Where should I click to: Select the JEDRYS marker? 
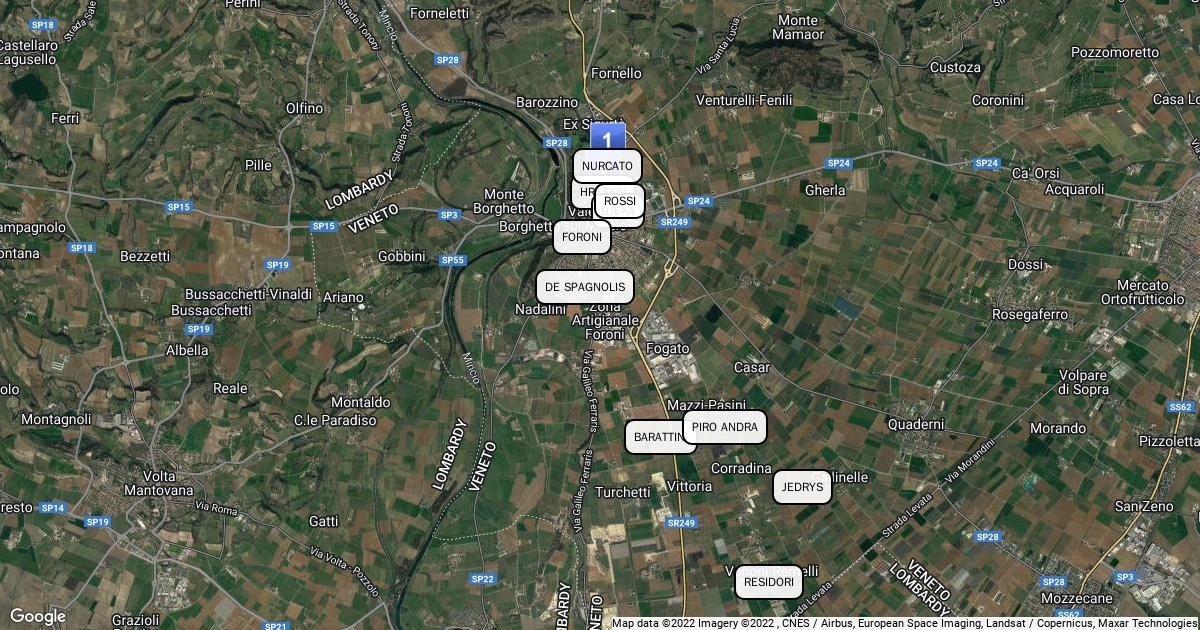[802, 487]
